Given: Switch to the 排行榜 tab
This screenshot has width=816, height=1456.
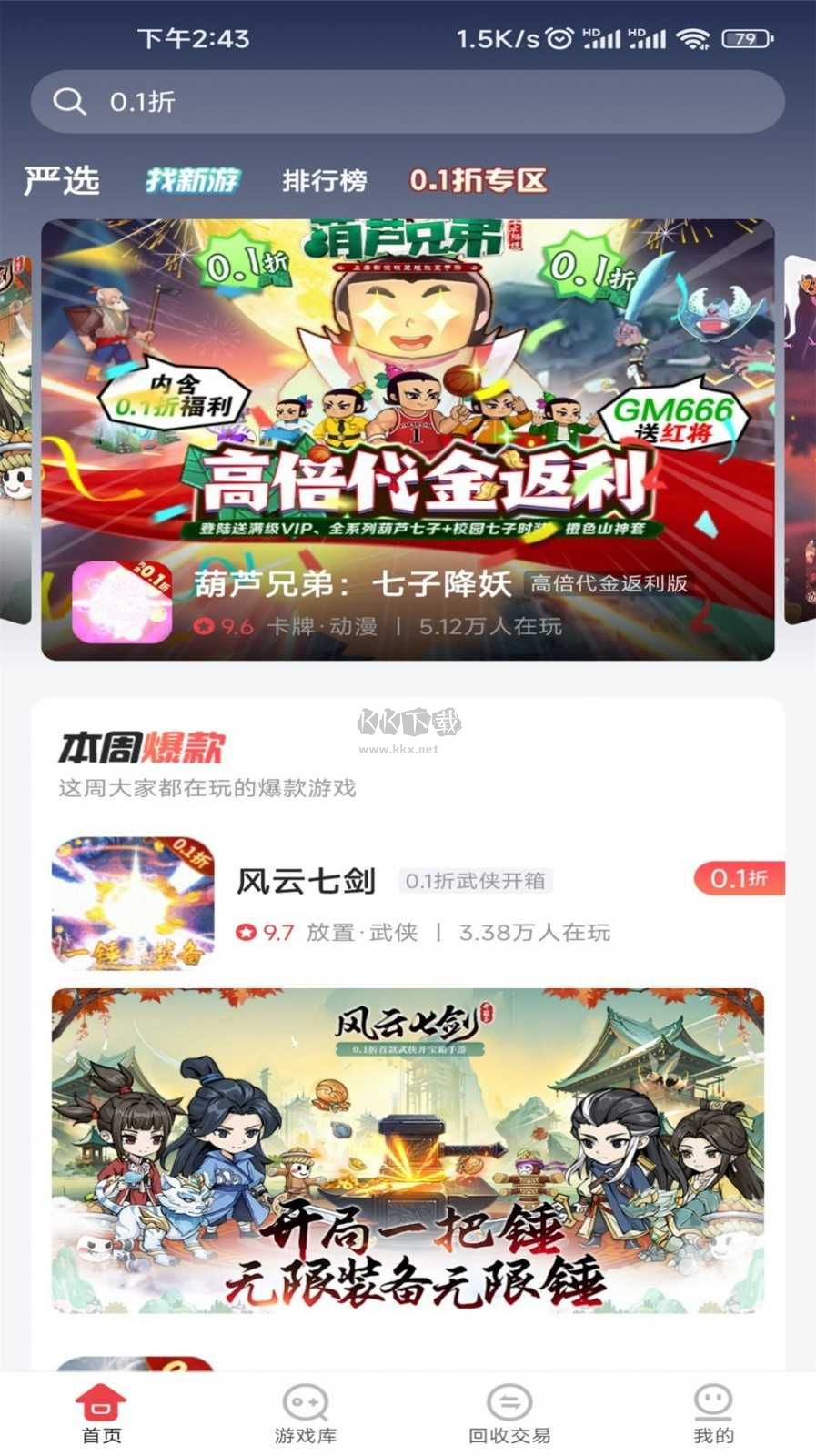Looking at the screenshot, I should (x=323, y=181).
